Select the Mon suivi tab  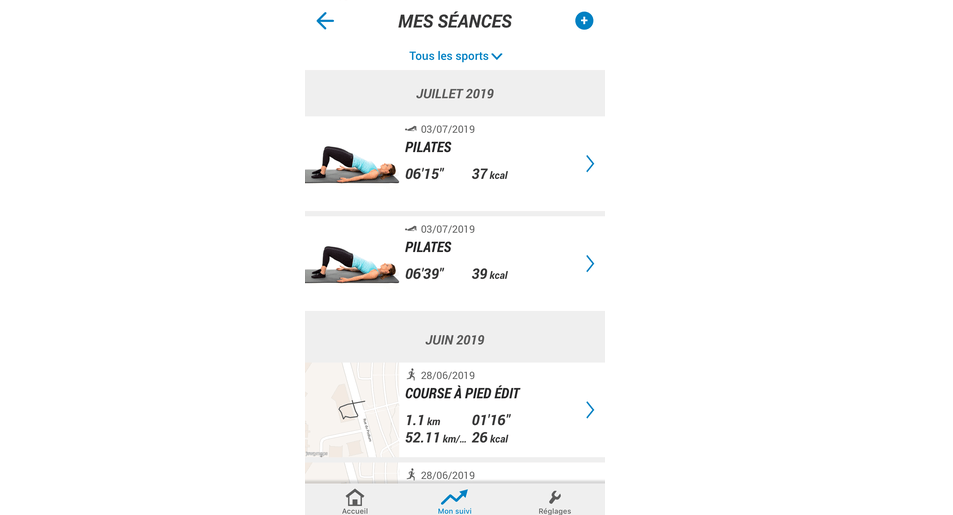pos(454,500)
